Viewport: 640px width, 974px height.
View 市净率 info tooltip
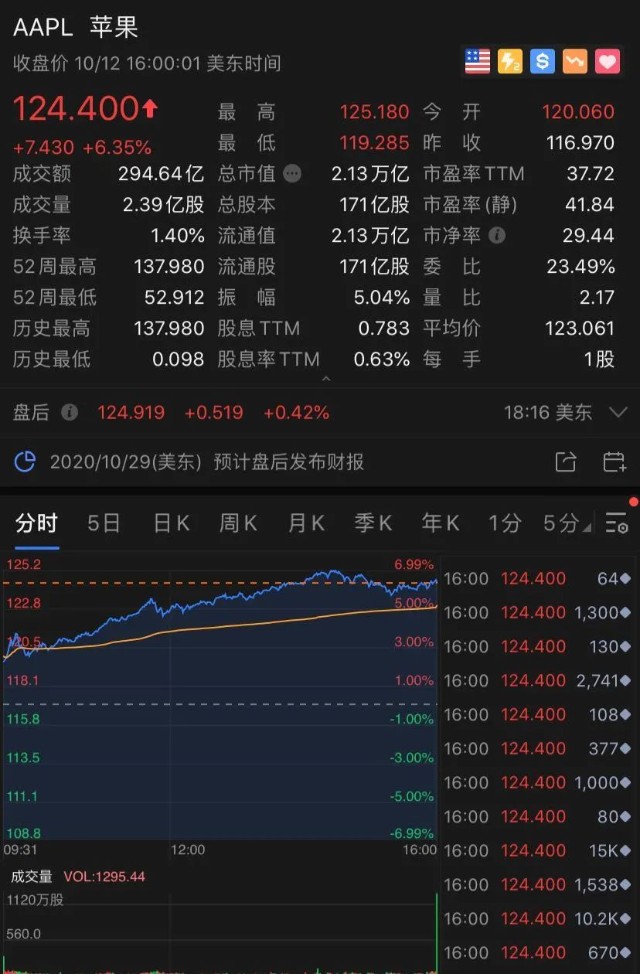497,236
